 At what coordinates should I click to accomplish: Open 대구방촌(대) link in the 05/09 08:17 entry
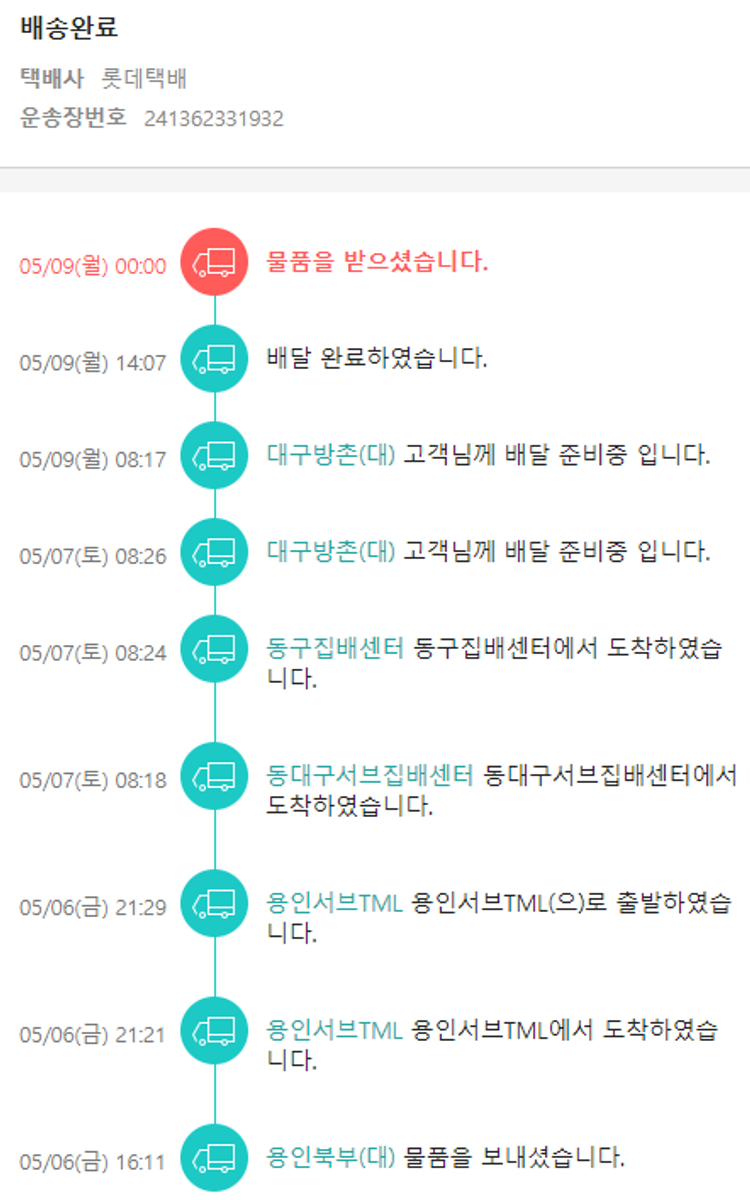click(x=331, y=455)
